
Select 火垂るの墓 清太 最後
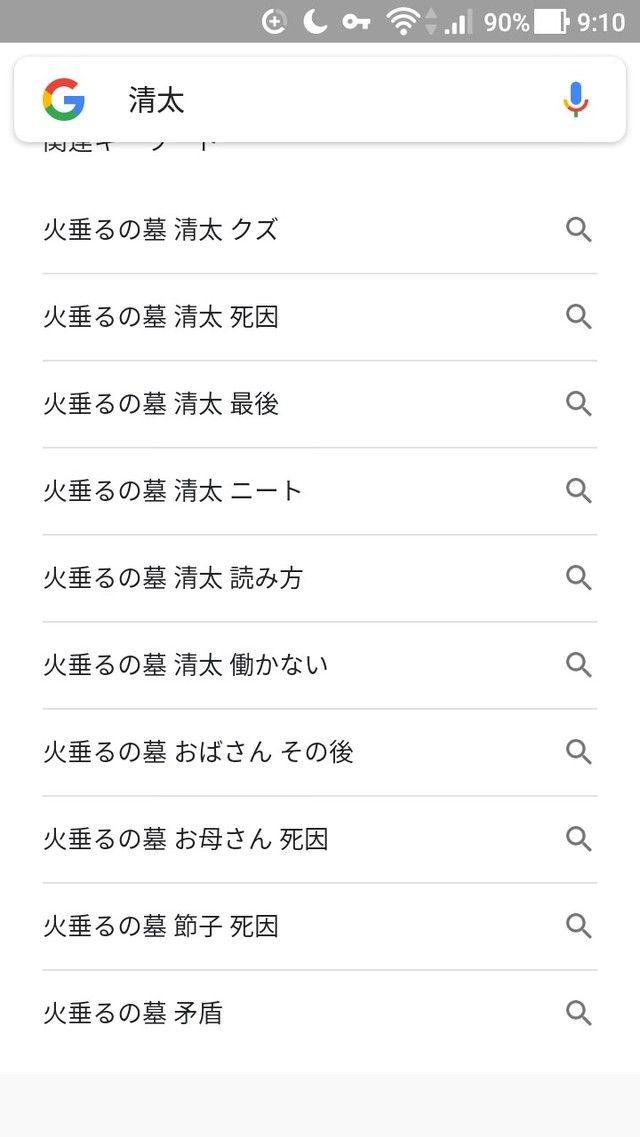[x=320, y=405]
